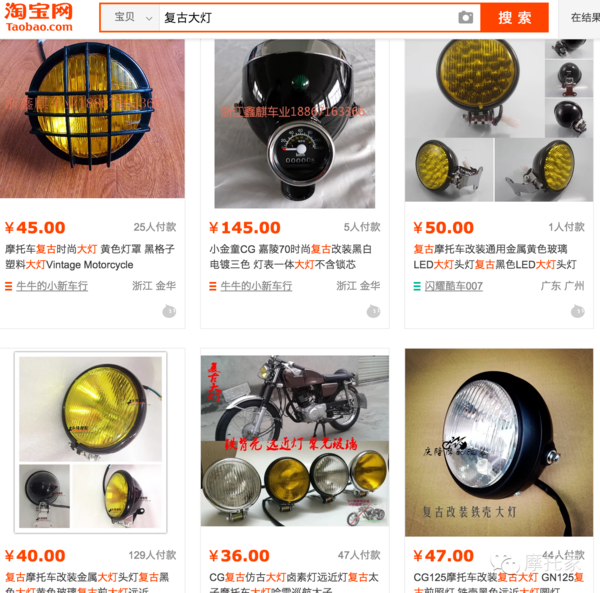Contact seller via chat icon under ¥45.00 item

pyautogui.click(x=169, y=311)
